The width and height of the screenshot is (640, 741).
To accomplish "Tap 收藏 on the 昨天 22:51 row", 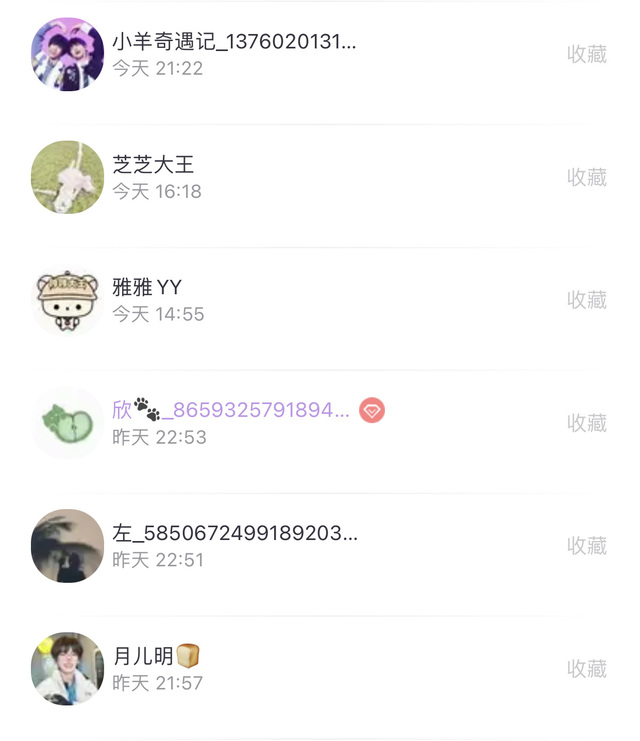I will click(x=587, y=546).
